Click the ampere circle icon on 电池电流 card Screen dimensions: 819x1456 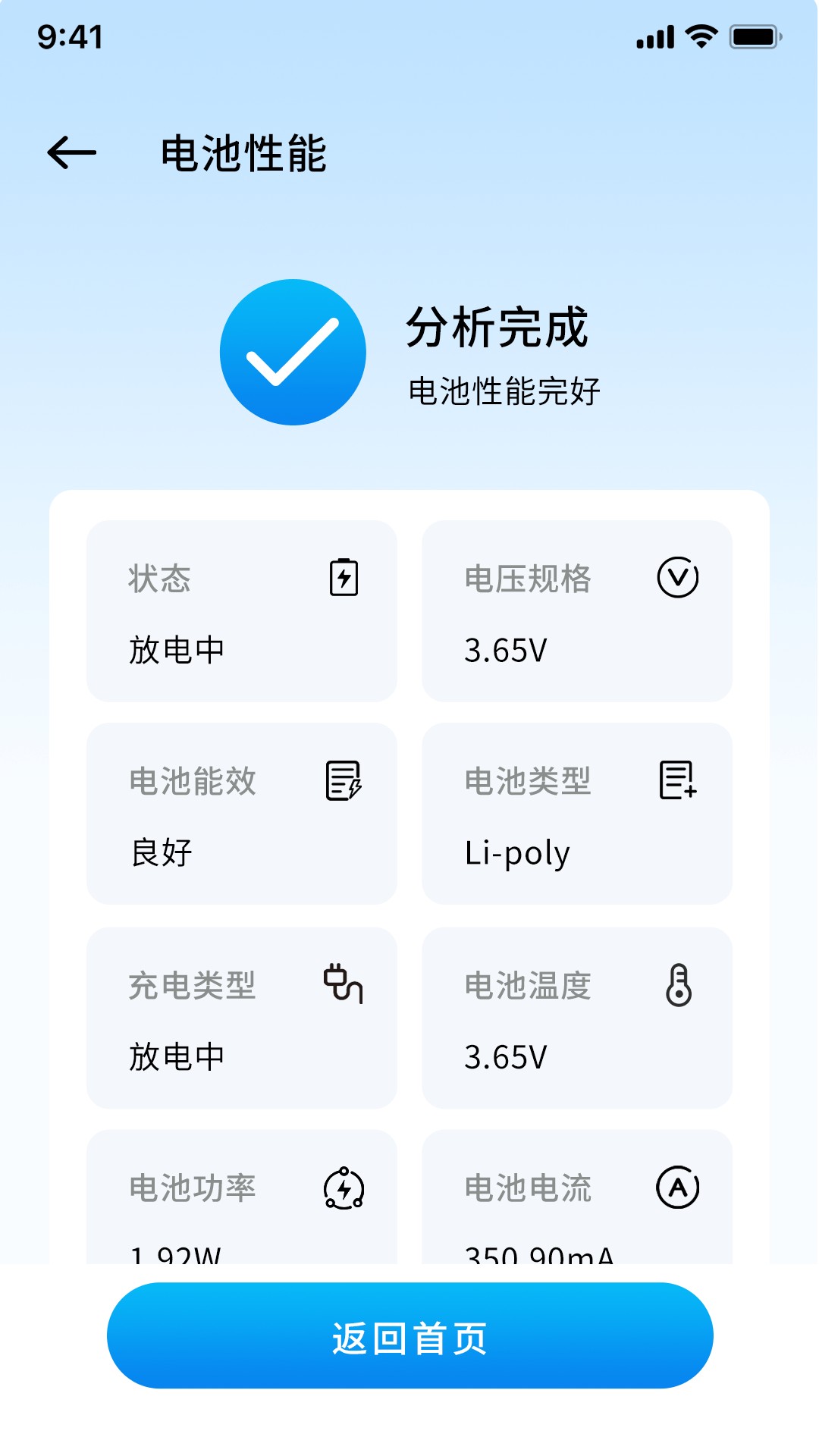679,1188
